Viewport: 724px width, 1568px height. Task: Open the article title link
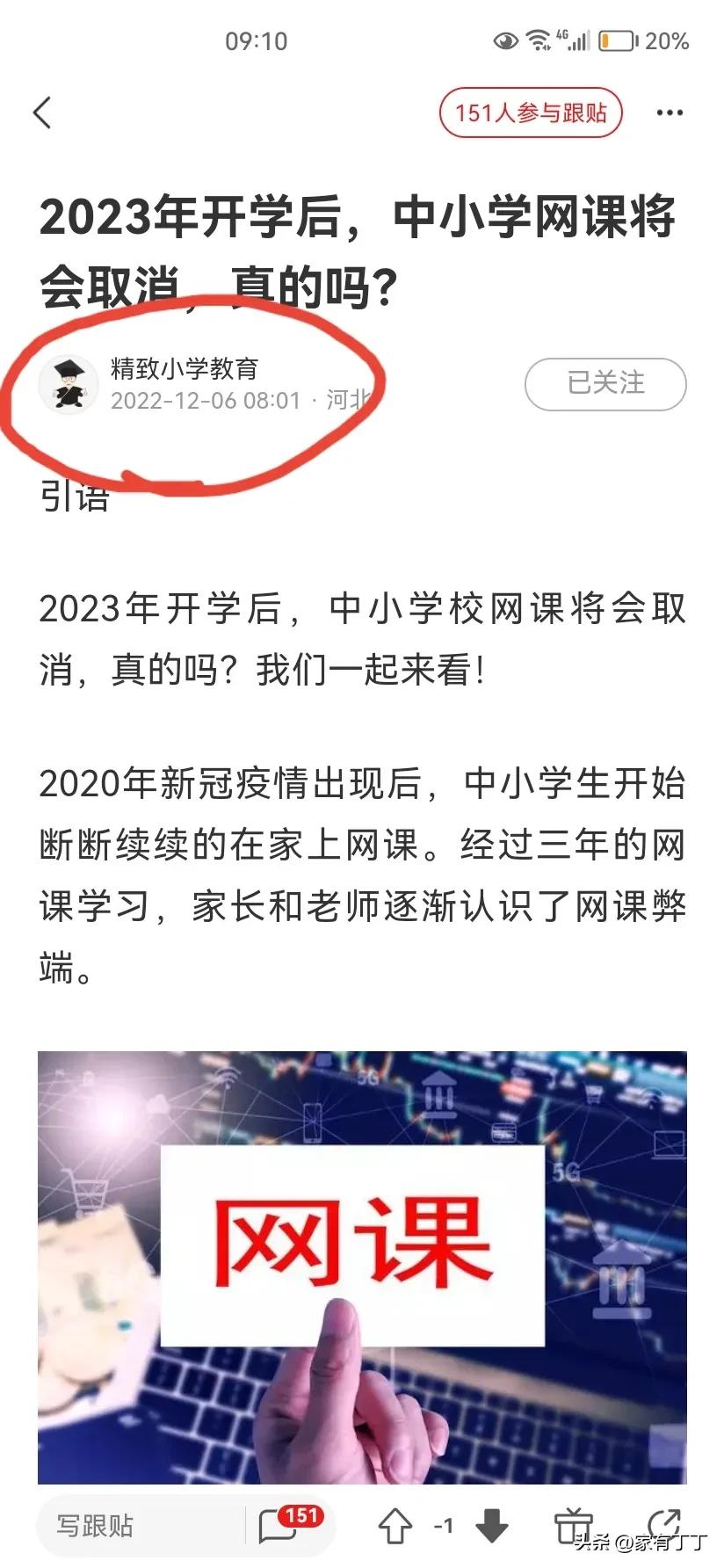click(x=351, y=247)
